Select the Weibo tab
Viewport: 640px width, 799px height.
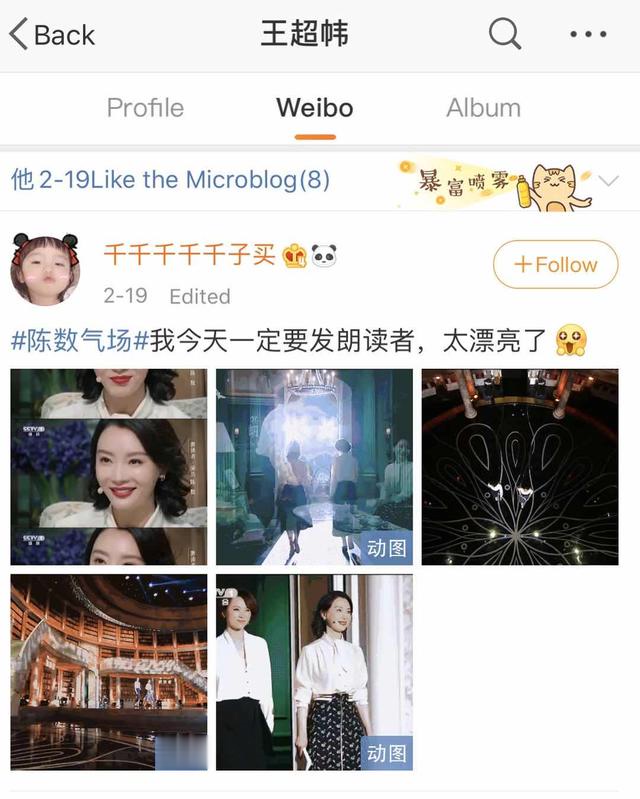(315, 107)
